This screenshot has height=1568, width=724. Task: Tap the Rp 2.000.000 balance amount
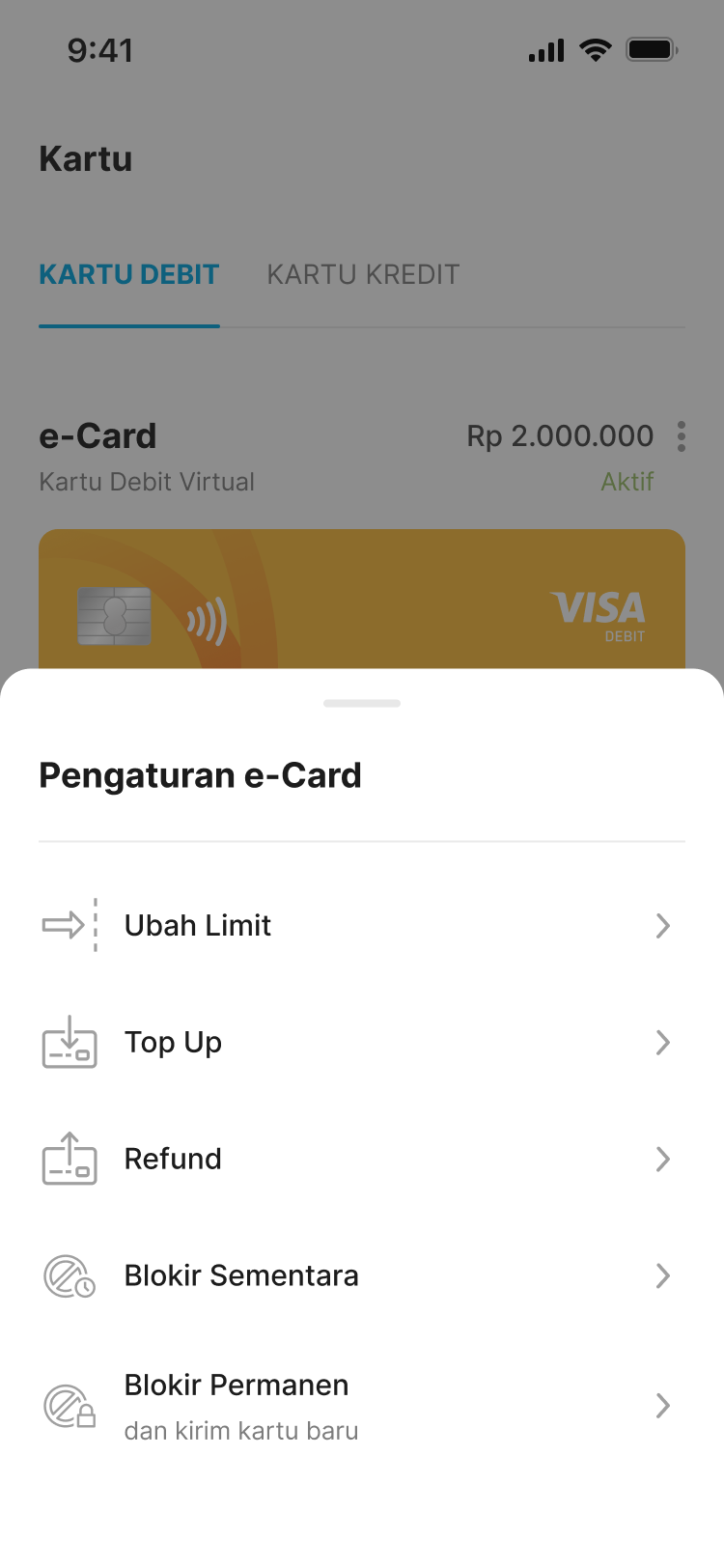(x=559, y=436)
